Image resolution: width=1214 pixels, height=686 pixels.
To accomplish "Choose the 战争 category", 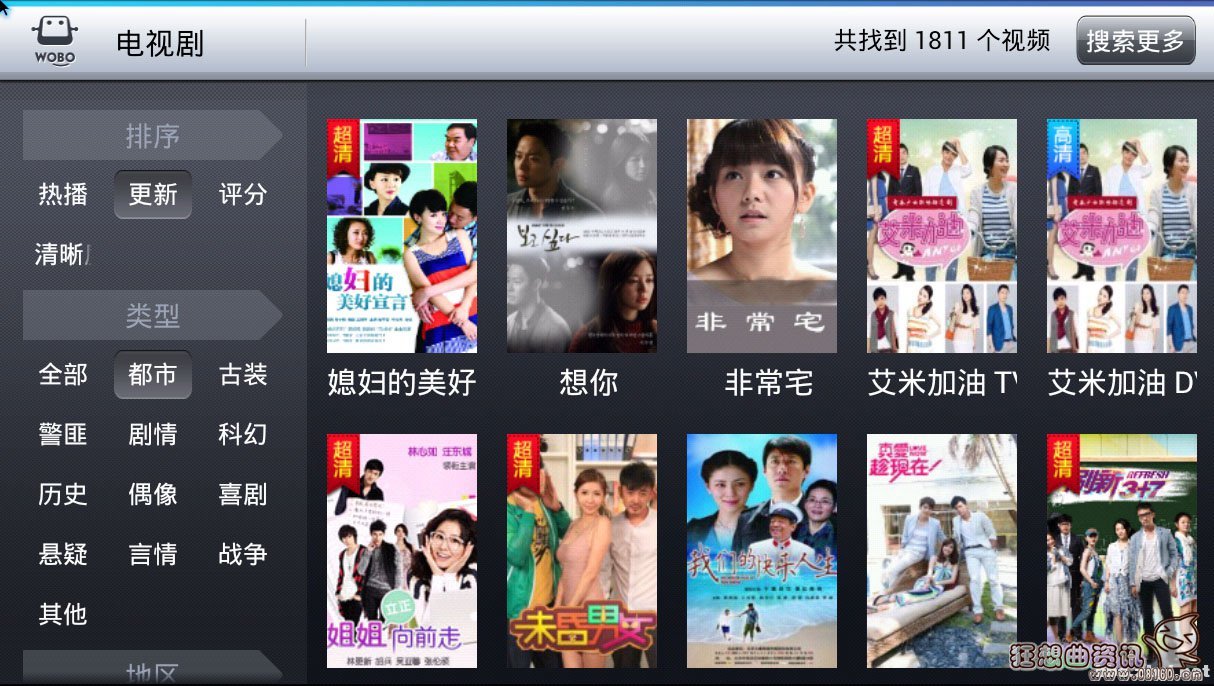I will pyautogui.click(x=243, y=554).
